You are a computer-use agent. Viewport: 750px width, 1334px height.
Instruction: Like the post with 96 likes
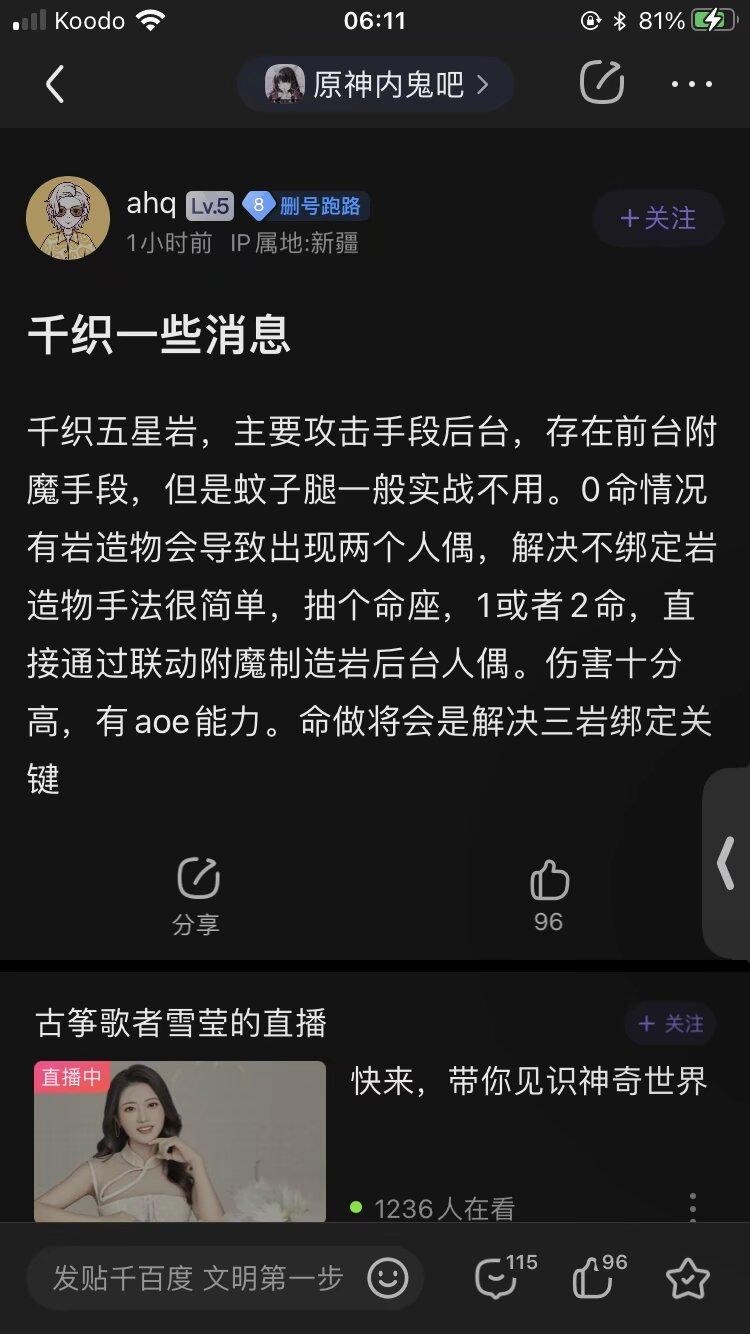tap(548, 895)
